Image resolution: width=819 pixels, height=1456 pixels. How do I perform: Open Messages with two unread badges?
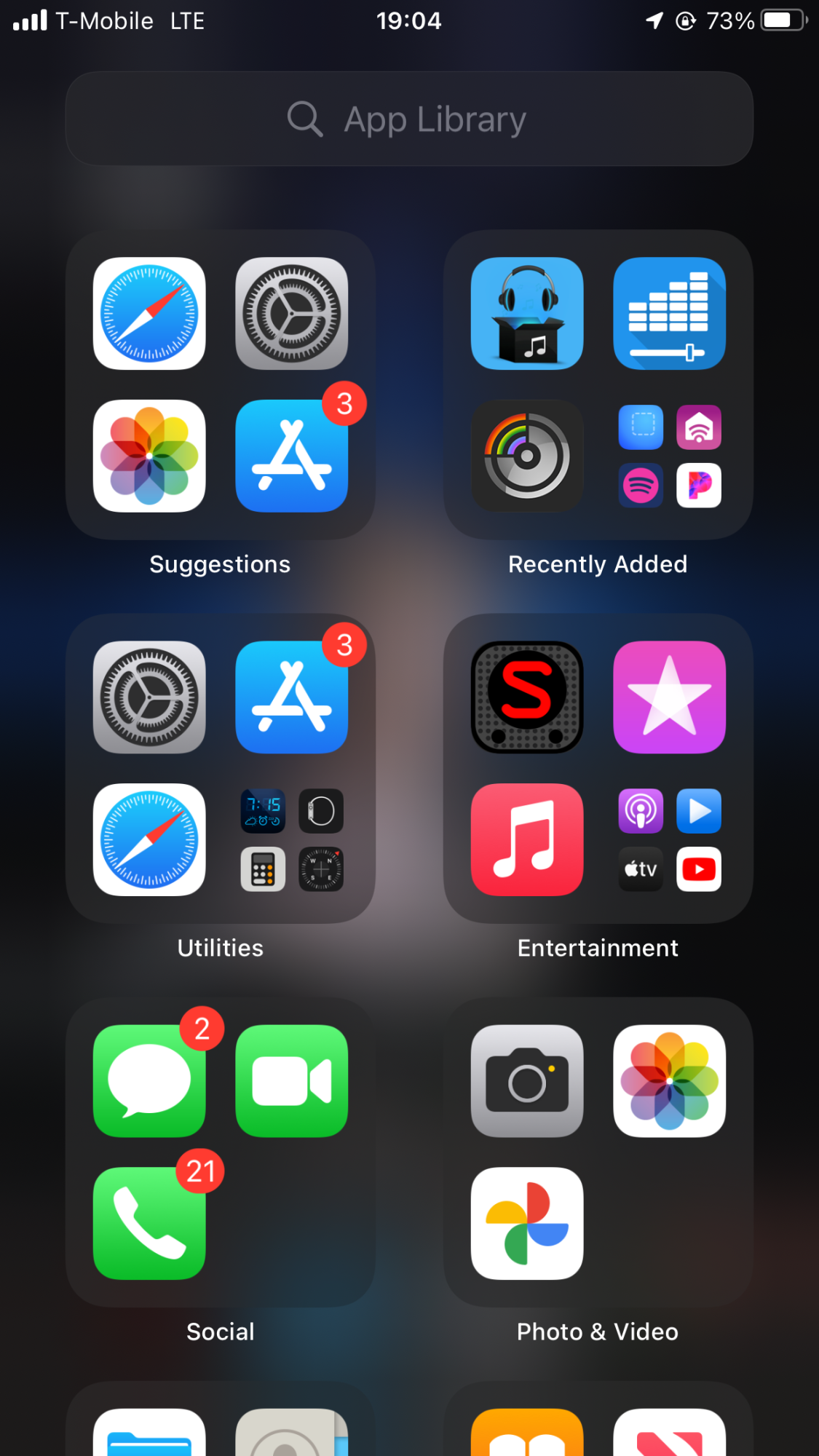point(149,1080)
